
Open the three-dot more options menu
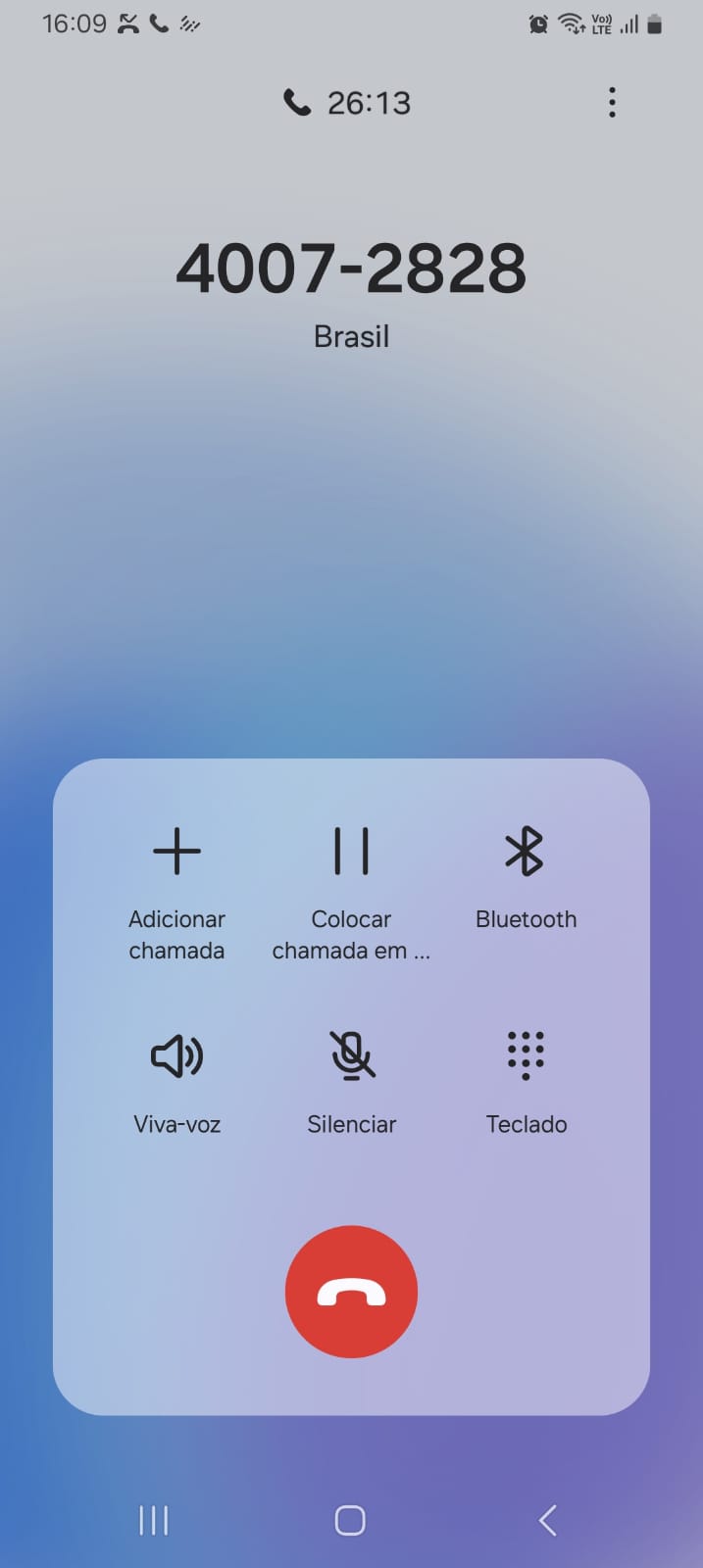(612, 103)
